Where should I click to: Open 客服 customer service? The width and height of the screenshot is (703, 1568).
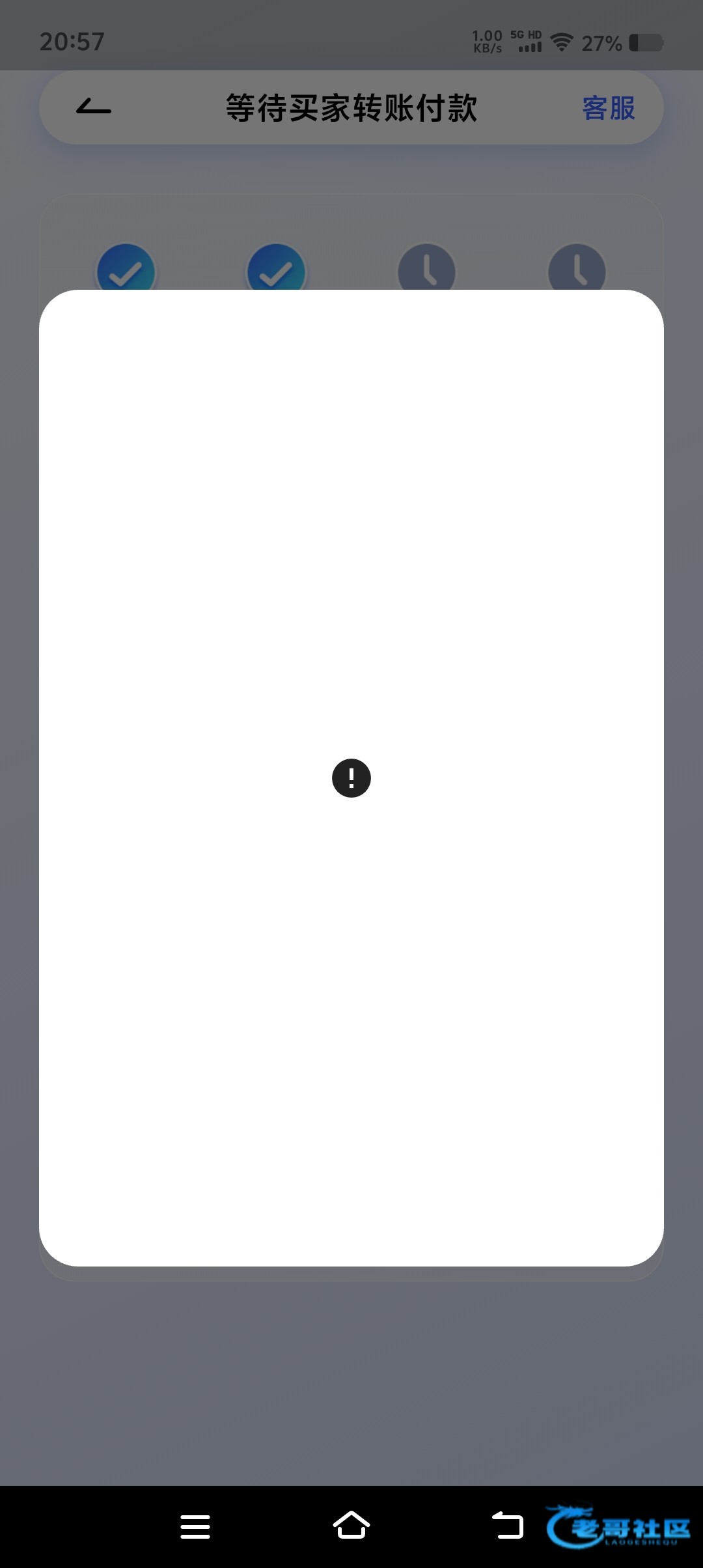pos(608,108)
